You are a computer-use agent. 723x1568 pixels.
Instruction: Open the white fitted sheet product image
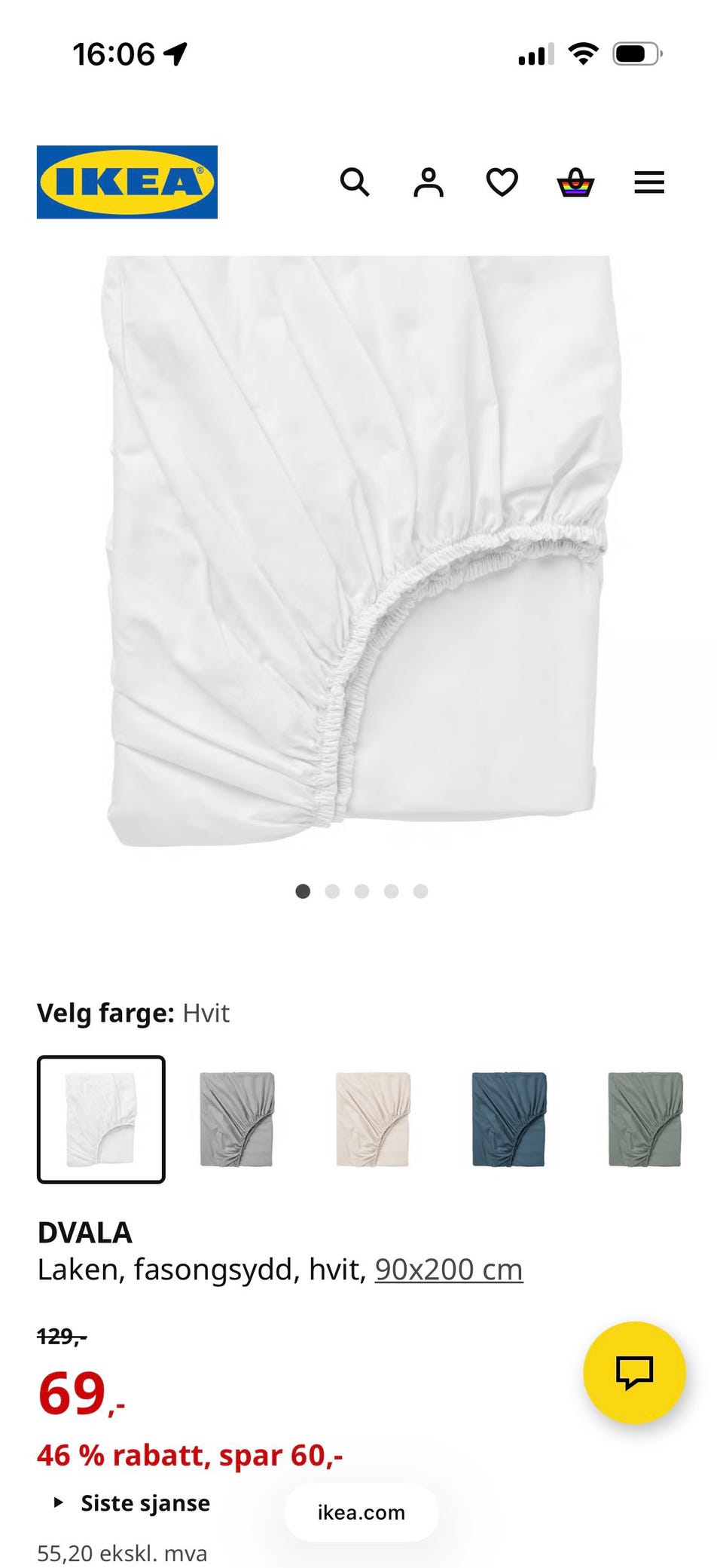click(361, 550)
